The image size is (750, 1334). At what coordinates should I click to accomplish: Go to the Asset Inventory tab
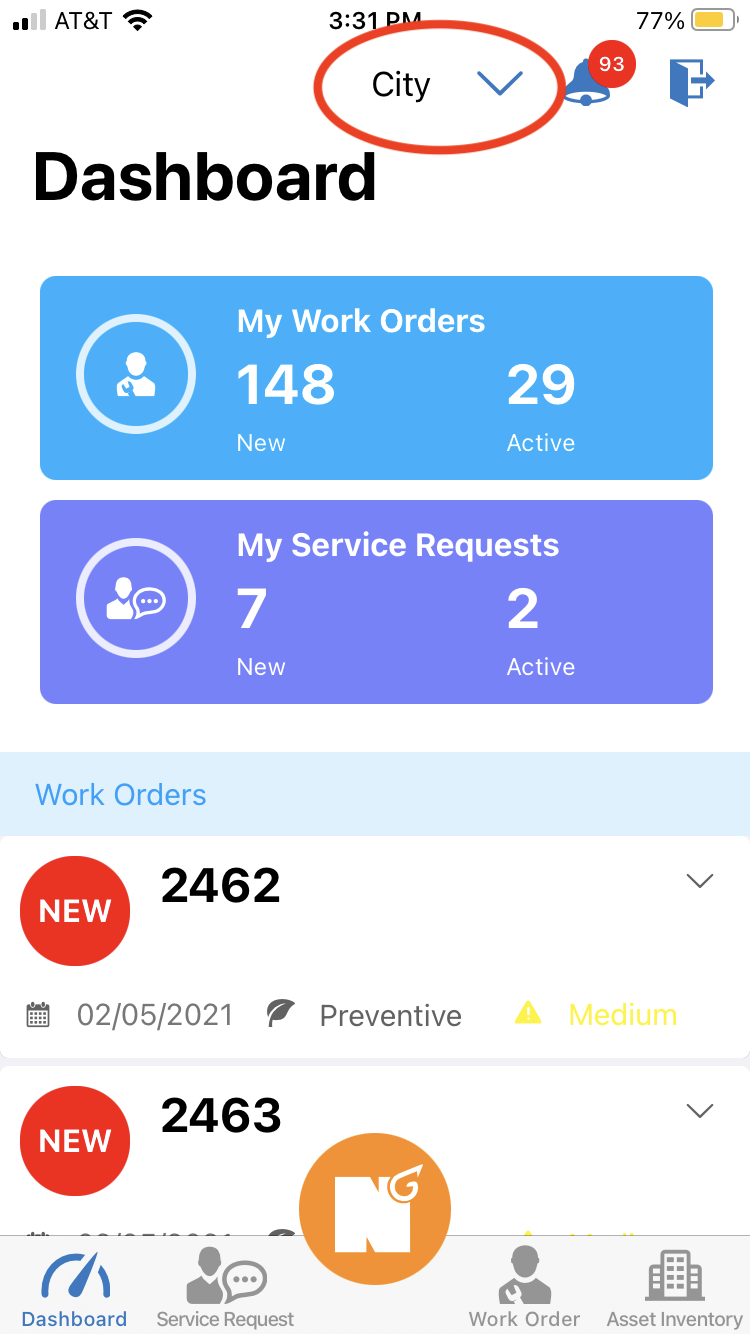coord(674,1290)
